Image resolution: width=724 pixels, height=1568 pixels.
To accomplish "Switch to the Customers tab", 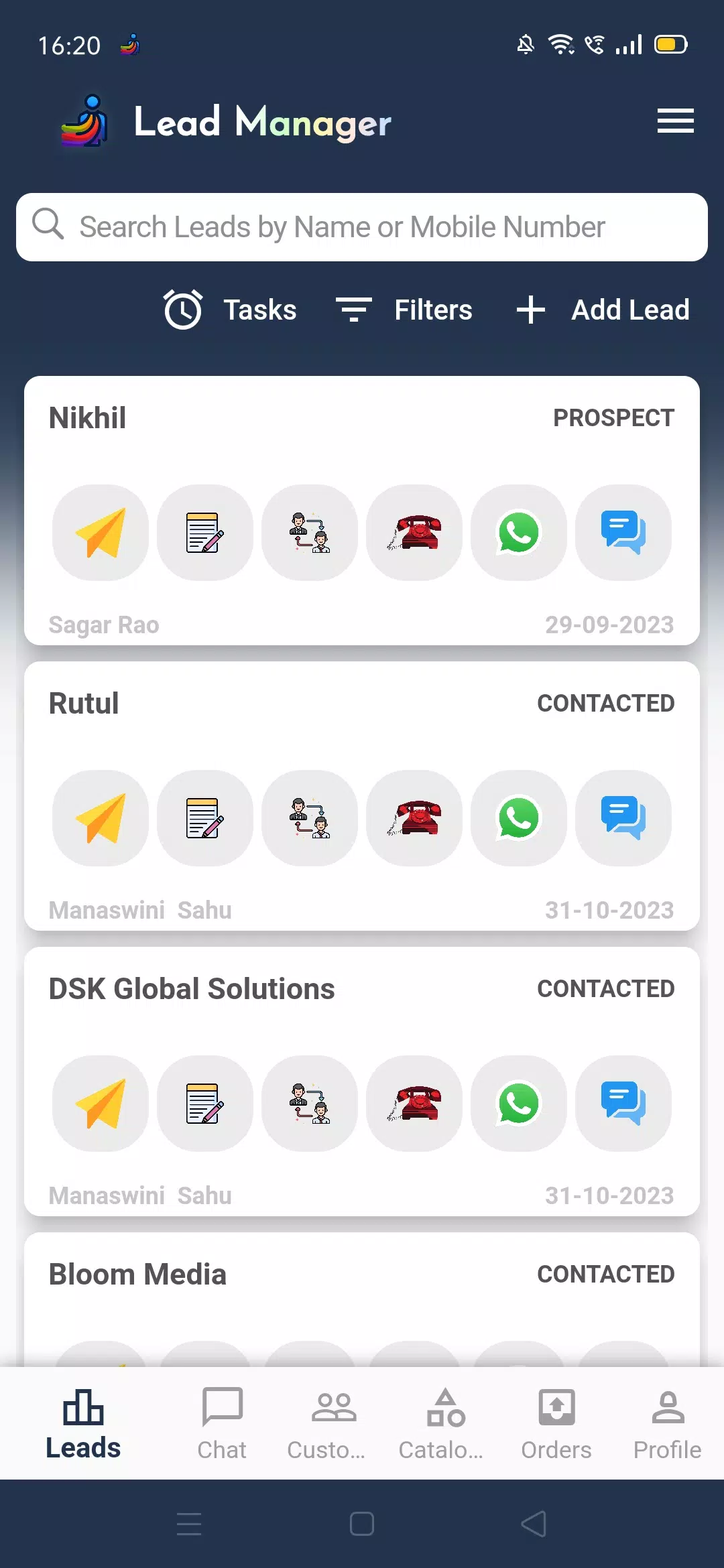I will pos(326,1423).
